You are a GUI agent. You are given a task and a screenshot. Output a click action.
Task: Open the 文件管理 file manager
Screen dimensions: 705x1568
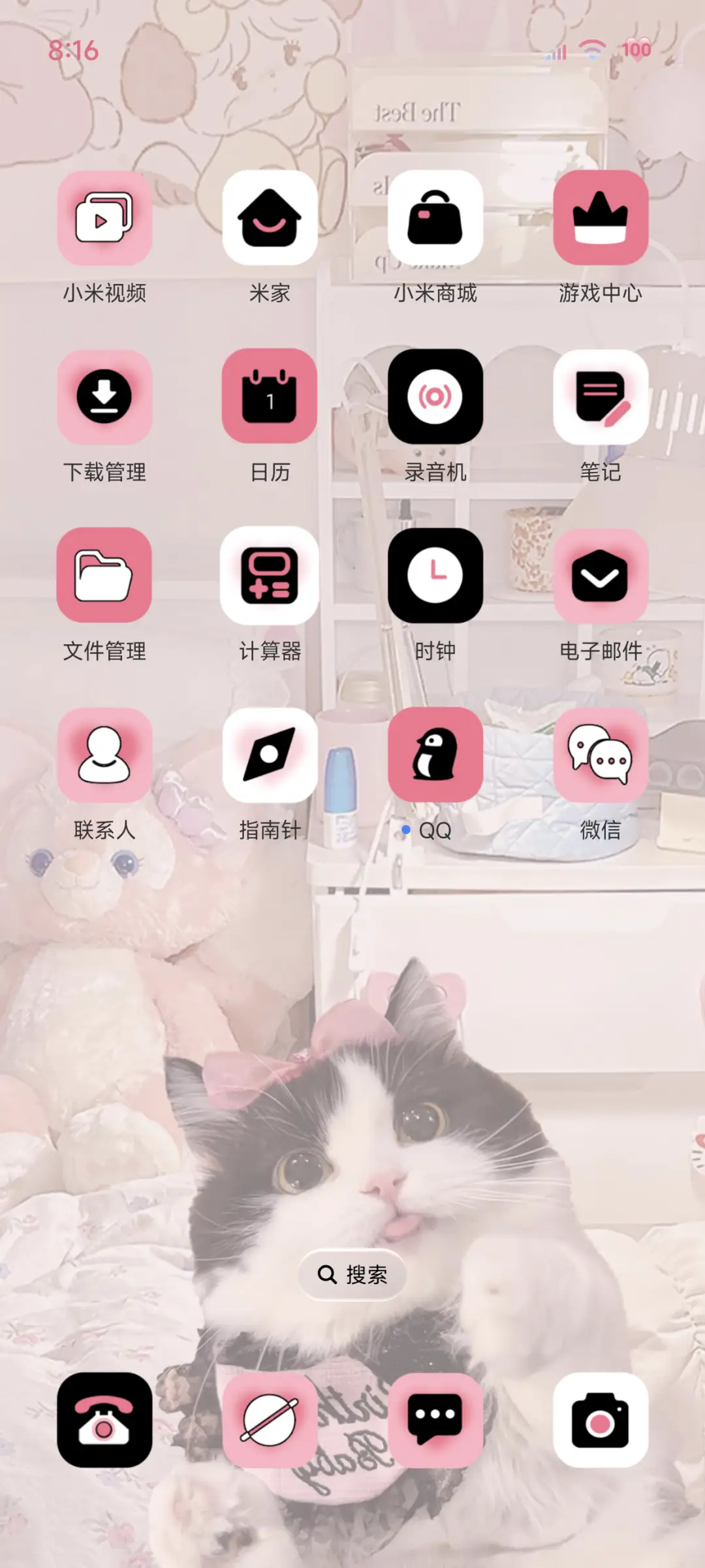click(104, 576)
